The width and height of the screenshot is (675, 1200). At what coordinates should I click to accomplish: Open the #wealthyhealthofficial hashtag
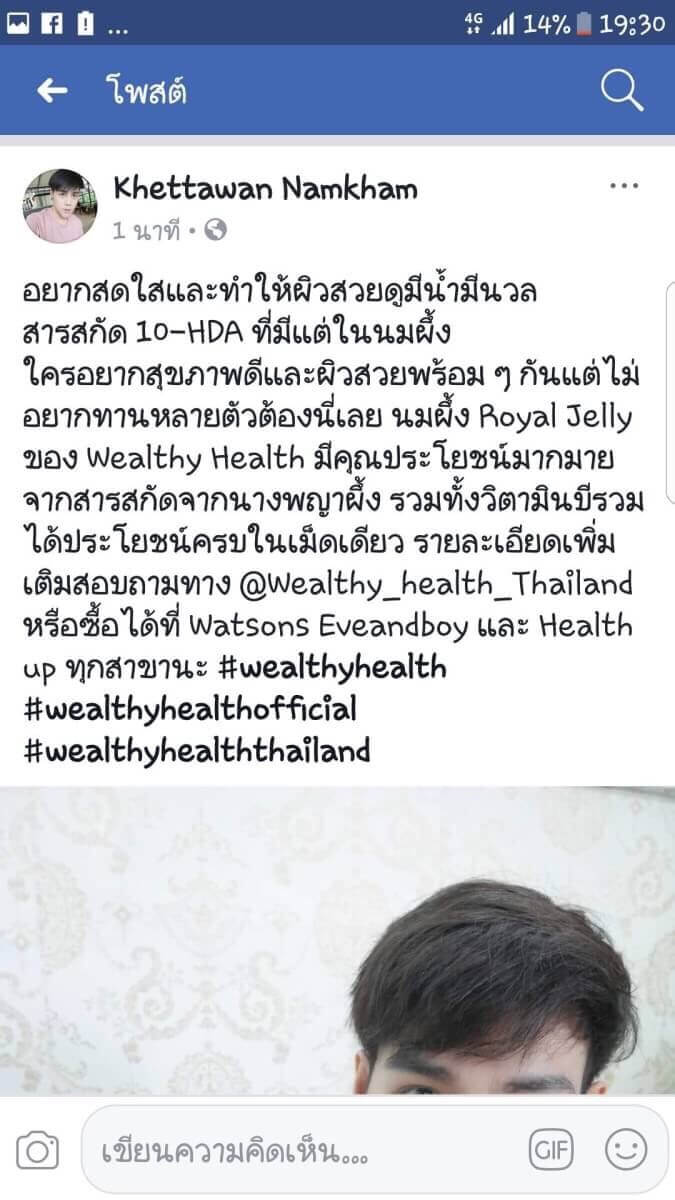(x=189, y=709)
